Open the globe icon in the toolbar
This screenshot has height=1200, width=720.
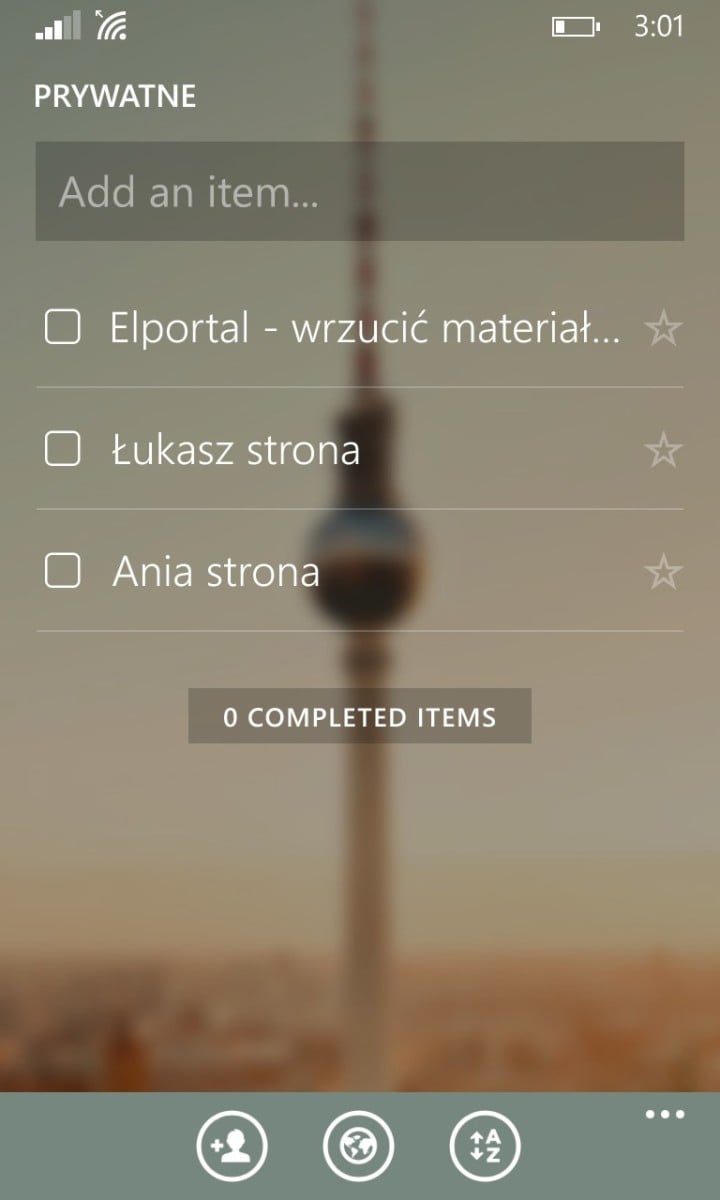point(359,1147)
